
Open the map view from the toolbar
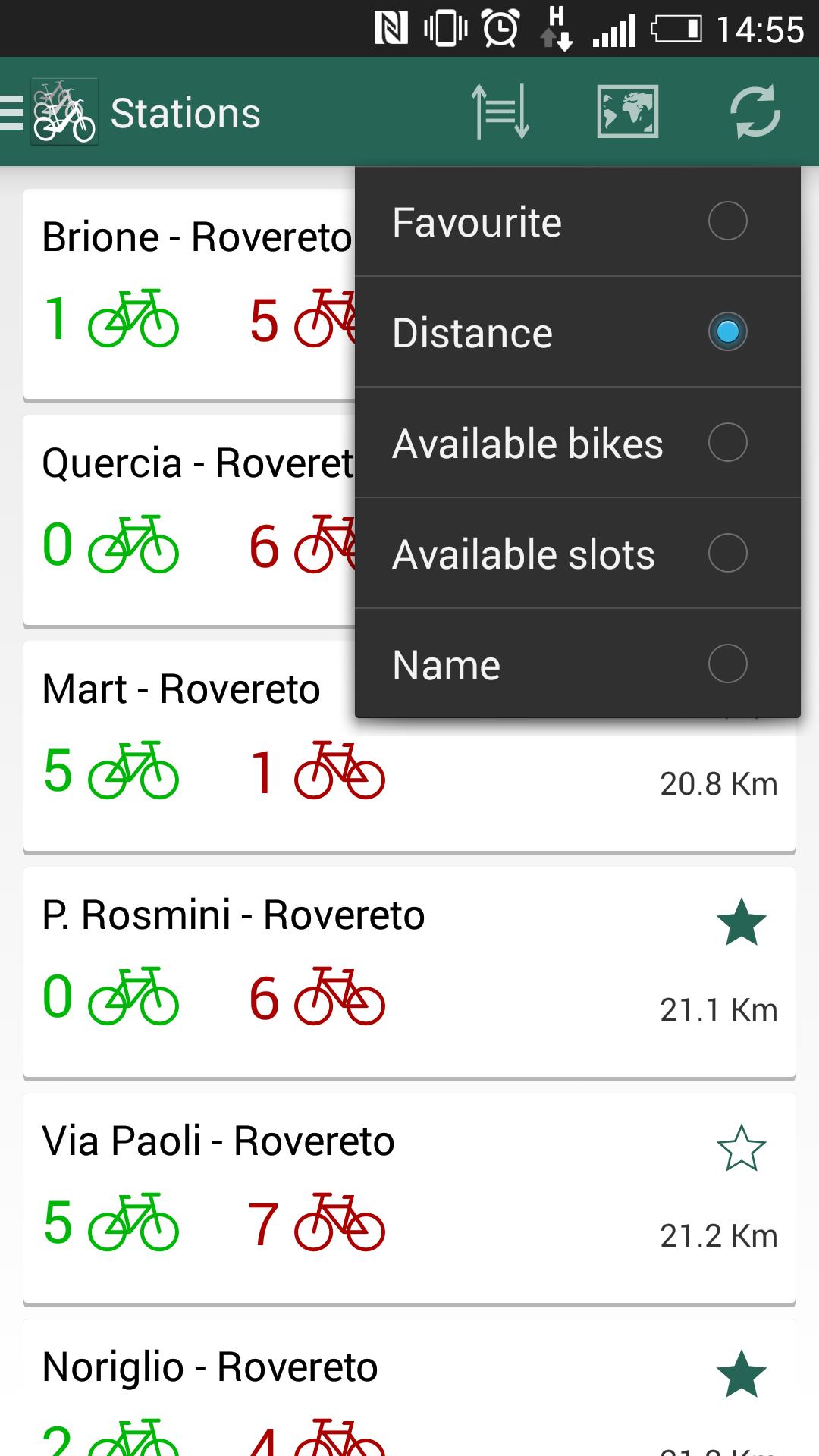[x=627, y=112]
